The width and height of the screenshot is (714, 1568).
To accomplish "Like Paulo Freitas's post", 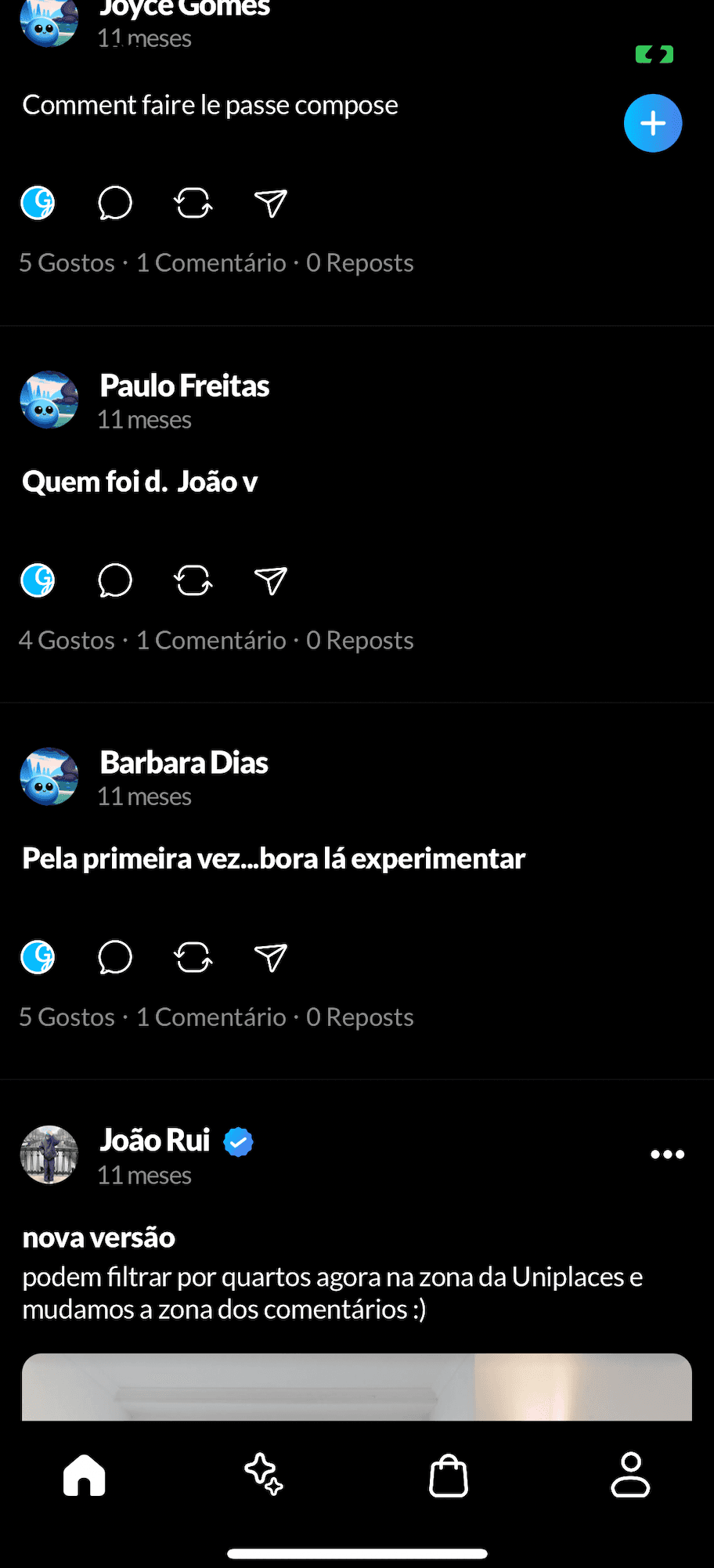I will pos(38,580).
